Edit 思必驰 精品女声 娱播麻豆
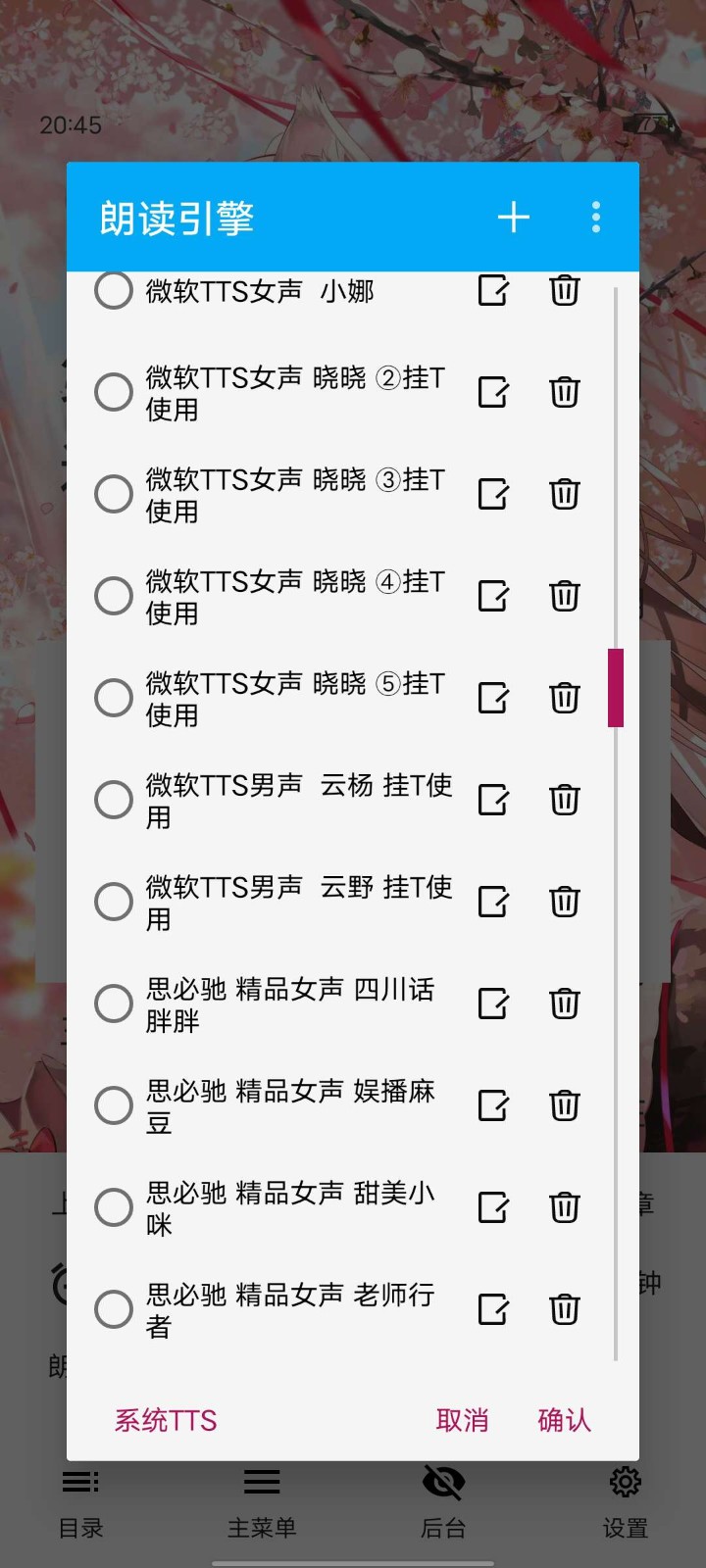Viewport: 706px width, 1568px height. coord(493,1105)
